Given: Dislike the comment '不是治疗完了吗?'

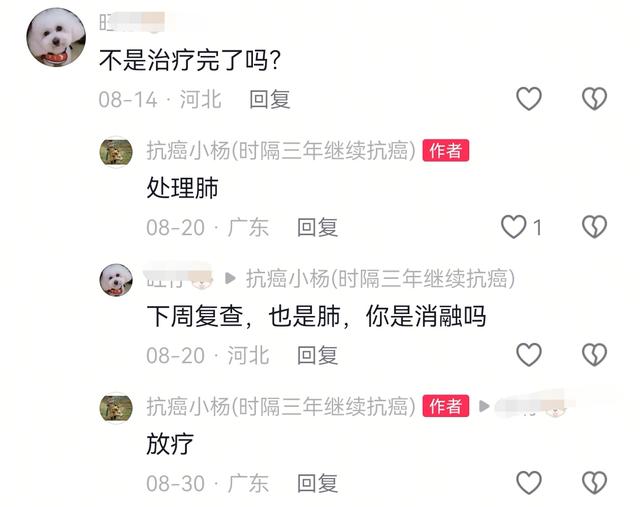Looking at the screenshot, I should point(594,98).
